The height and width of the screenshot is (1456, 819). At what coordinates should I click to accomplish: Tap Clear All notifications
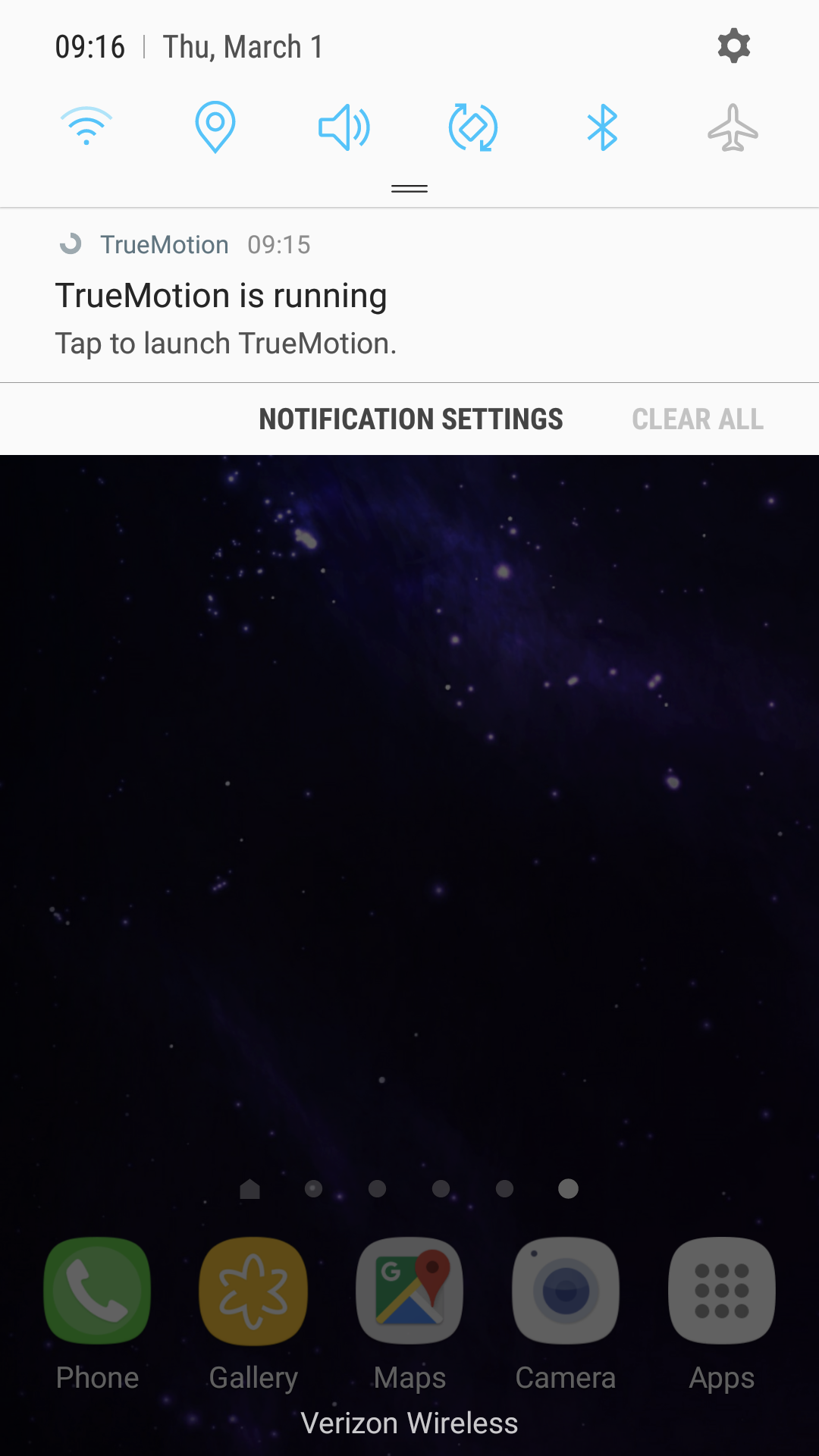pyautogui.click(x=698, y=419)
